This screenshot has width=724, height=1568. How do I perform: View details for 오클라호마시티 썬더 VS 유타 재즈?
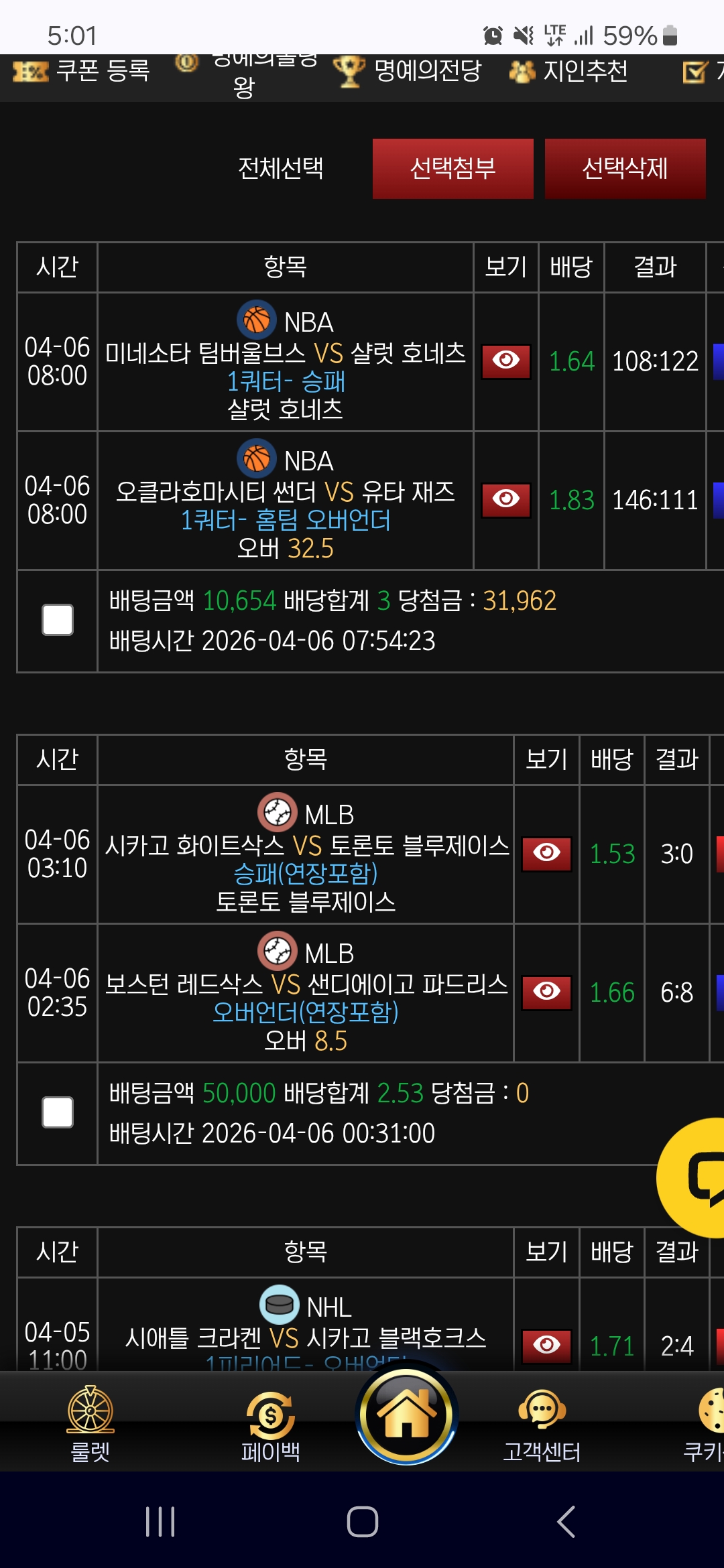[506, 500]
